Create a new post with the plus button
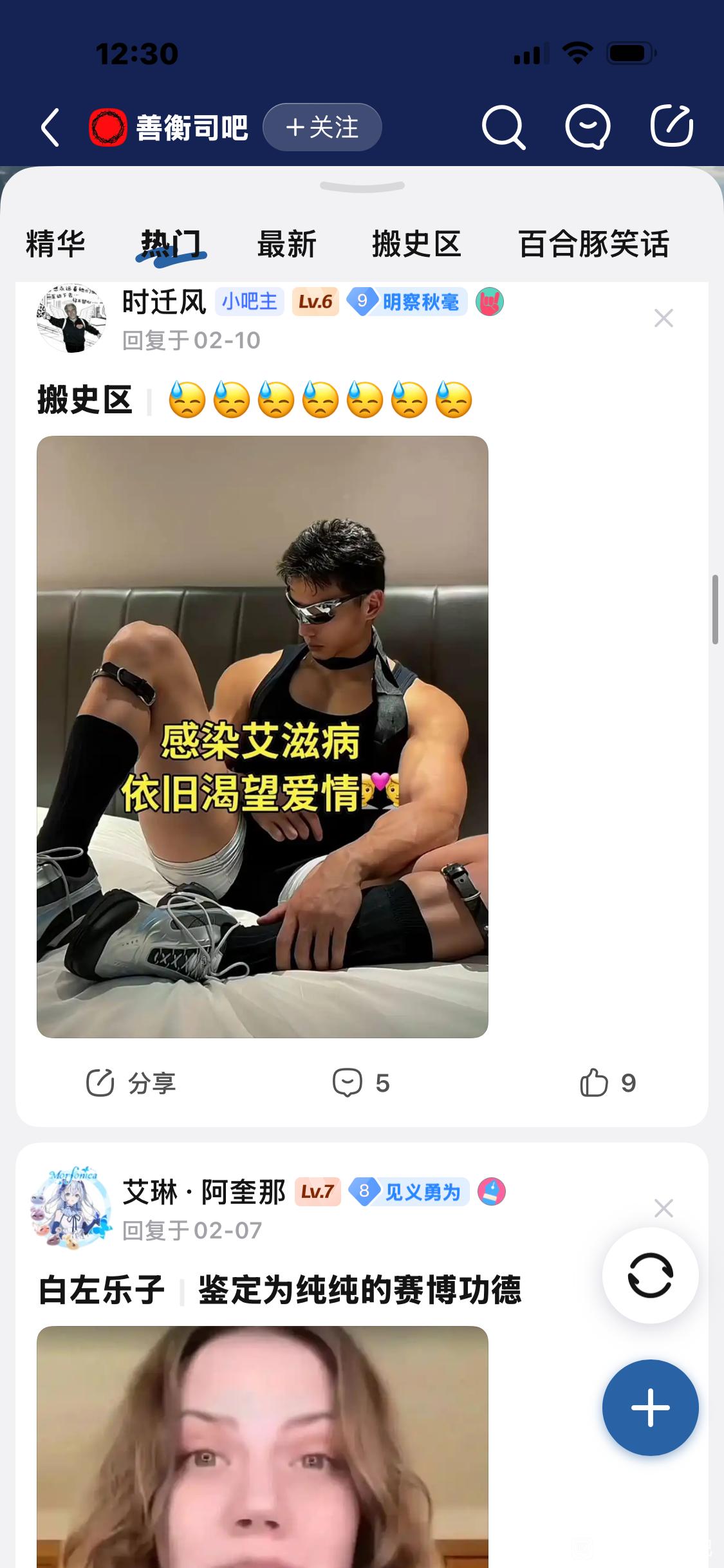This screenshot has height=1568, width=724. [x=650, y=1407]
